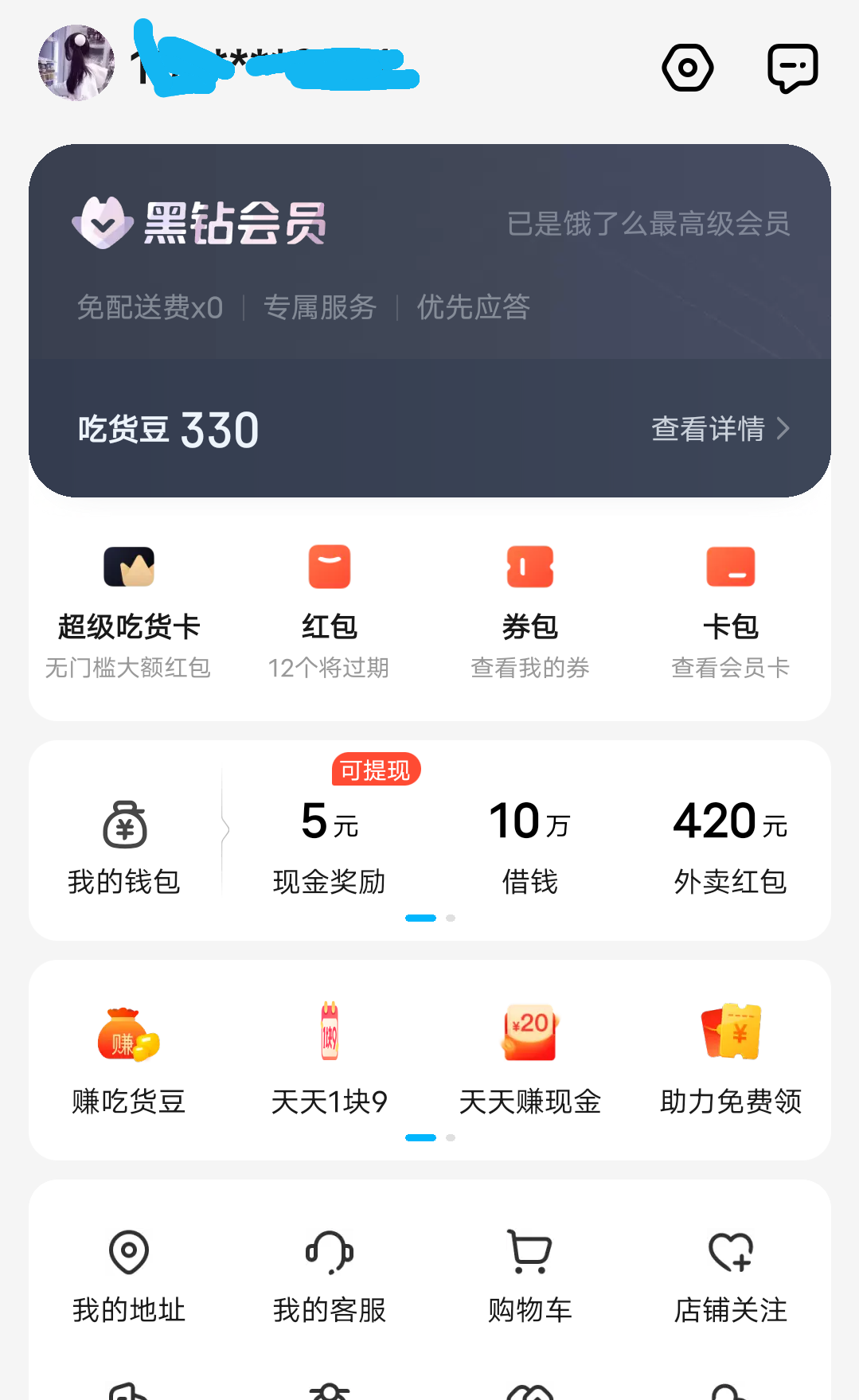The width and height of the screenshot is (859, 1400).
Task: Open the 借钱 10万 loan entry
Action: [529, 846]
